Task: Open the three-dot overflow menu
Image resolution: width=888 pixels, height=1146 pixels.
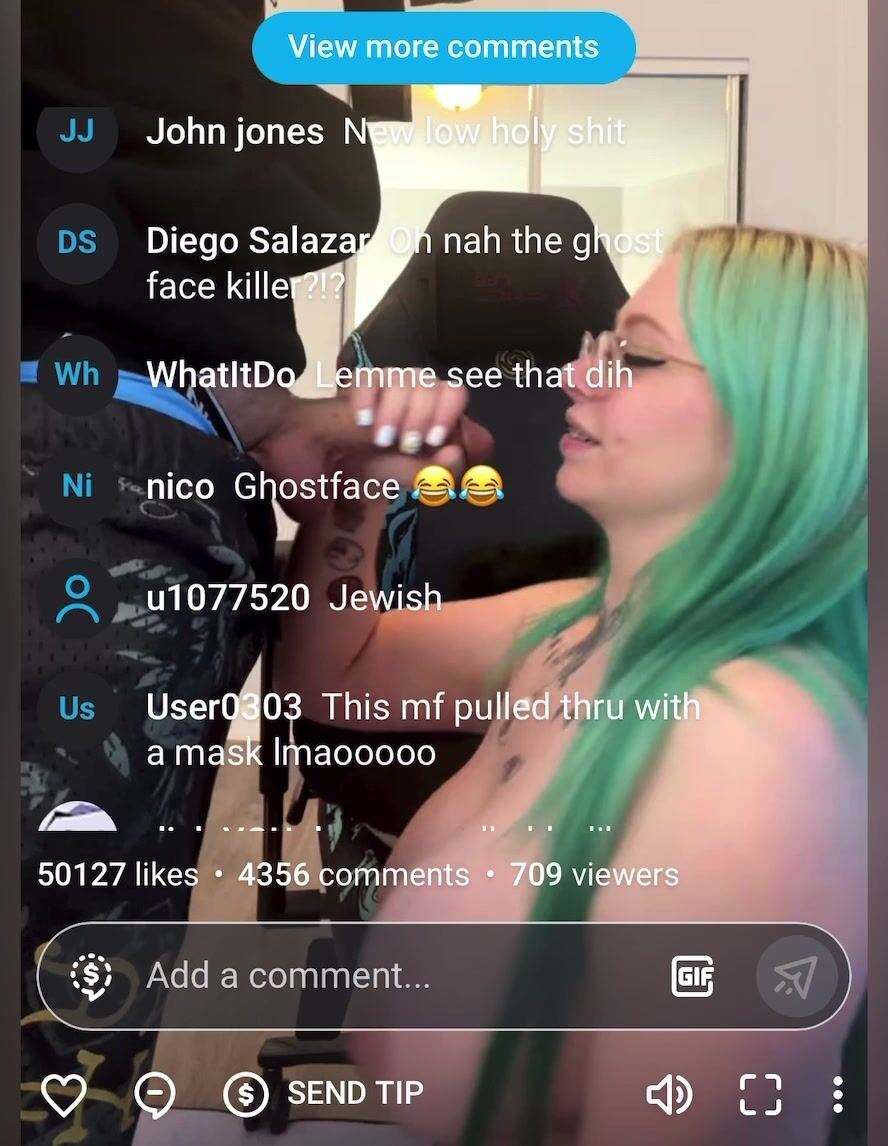Action: [x=838, y=1095]
